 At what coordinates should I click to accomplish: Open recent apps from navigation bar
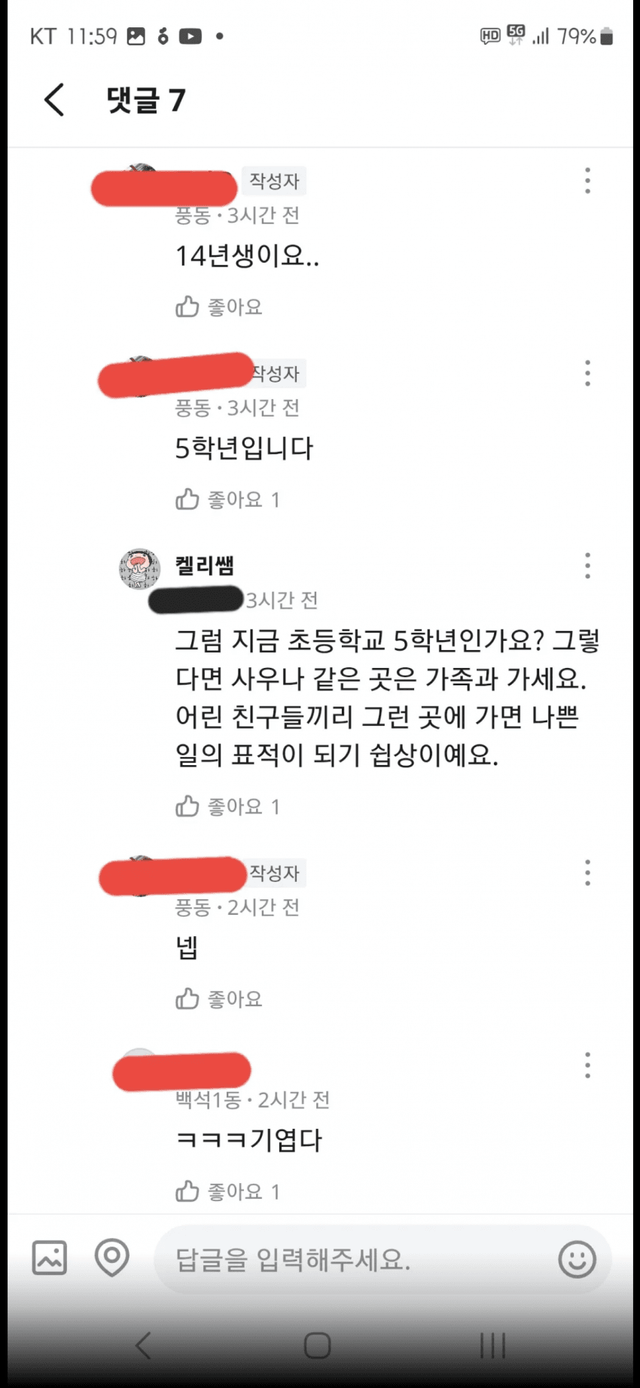[x=492, y=1345]
